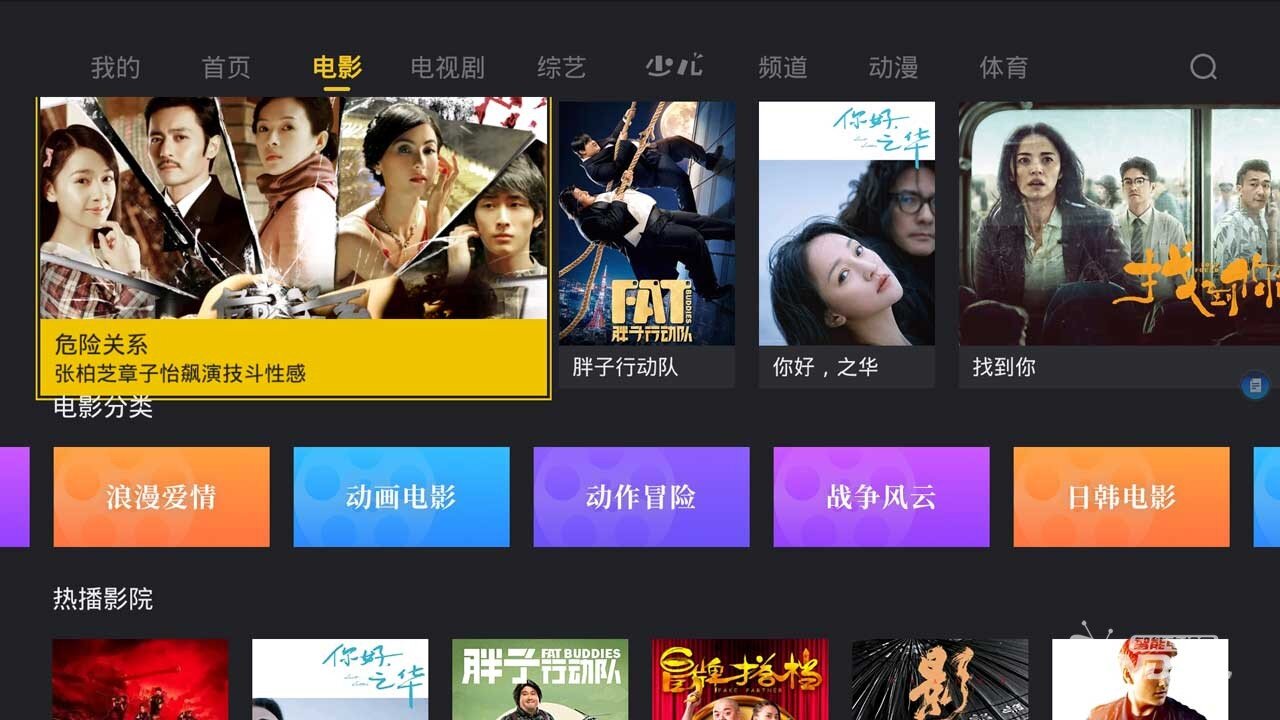Open the 影 poster in 热播影院
The width and height of the screenshot is (1280, 720).
coord(940,680)
